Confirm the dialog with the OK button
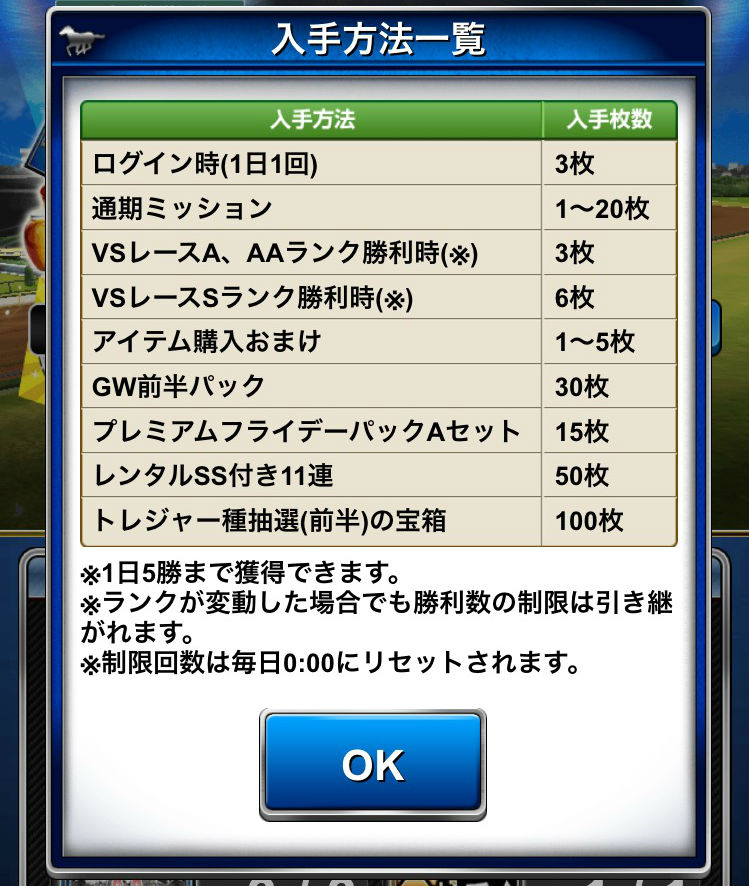 click(x=372, y=765)
